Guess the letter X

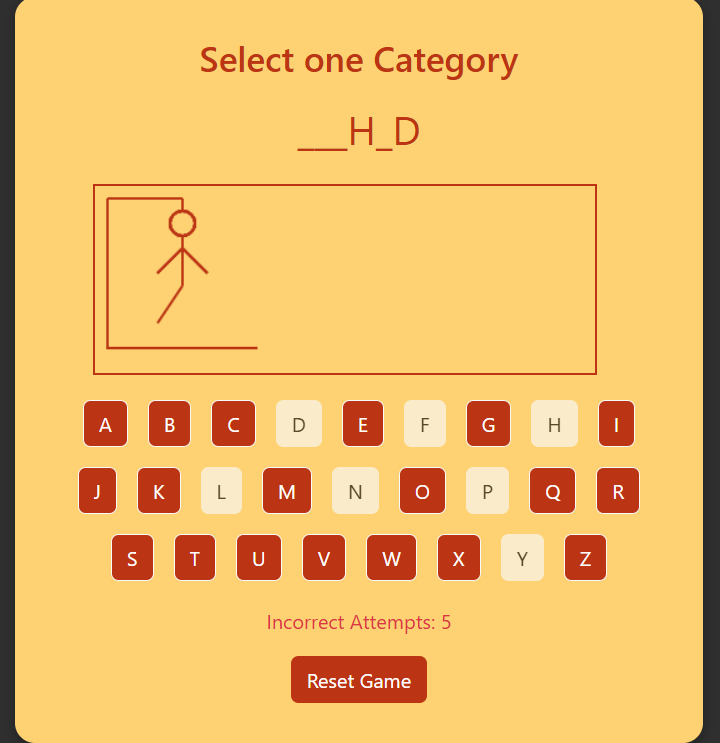[x=458, y=558]
